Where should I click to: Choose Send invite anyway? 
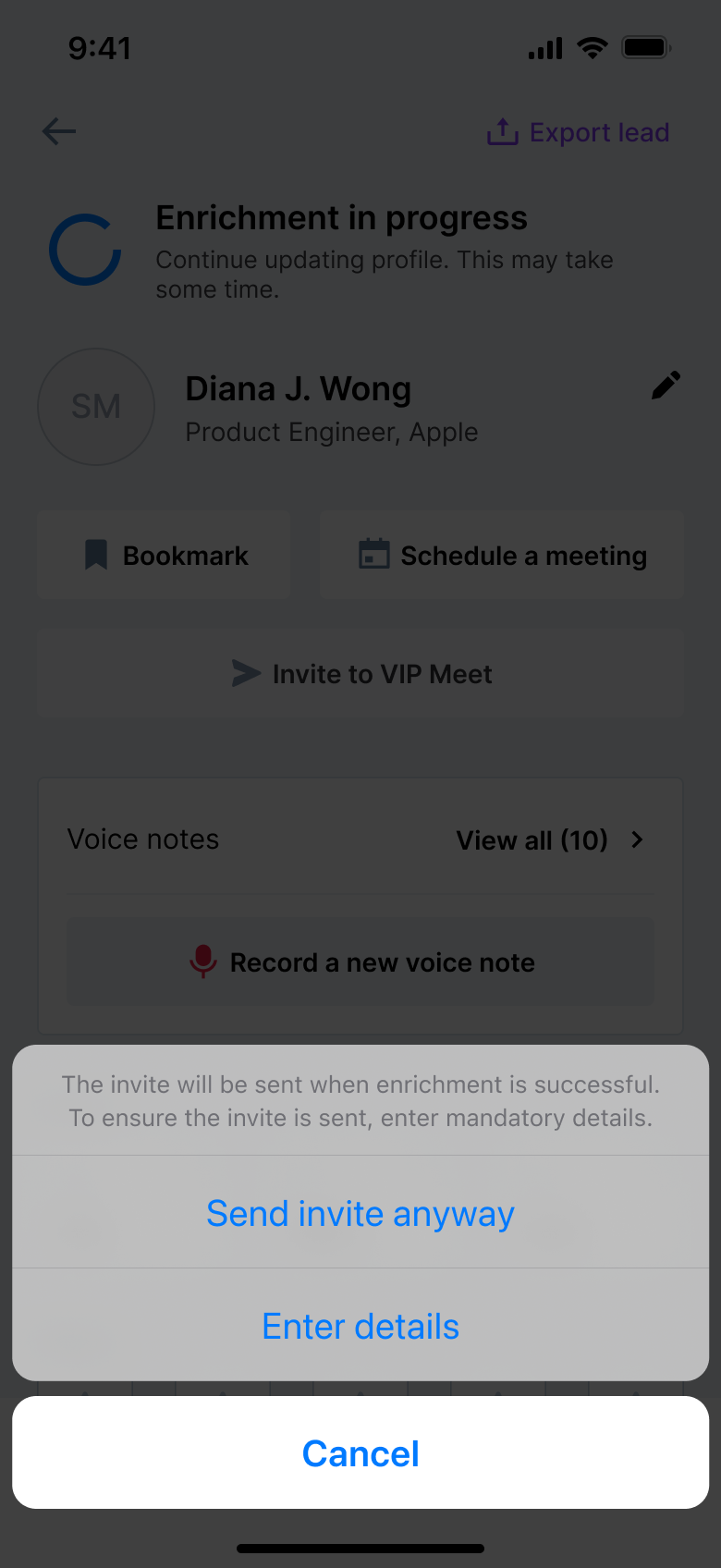pos(360,1213)
